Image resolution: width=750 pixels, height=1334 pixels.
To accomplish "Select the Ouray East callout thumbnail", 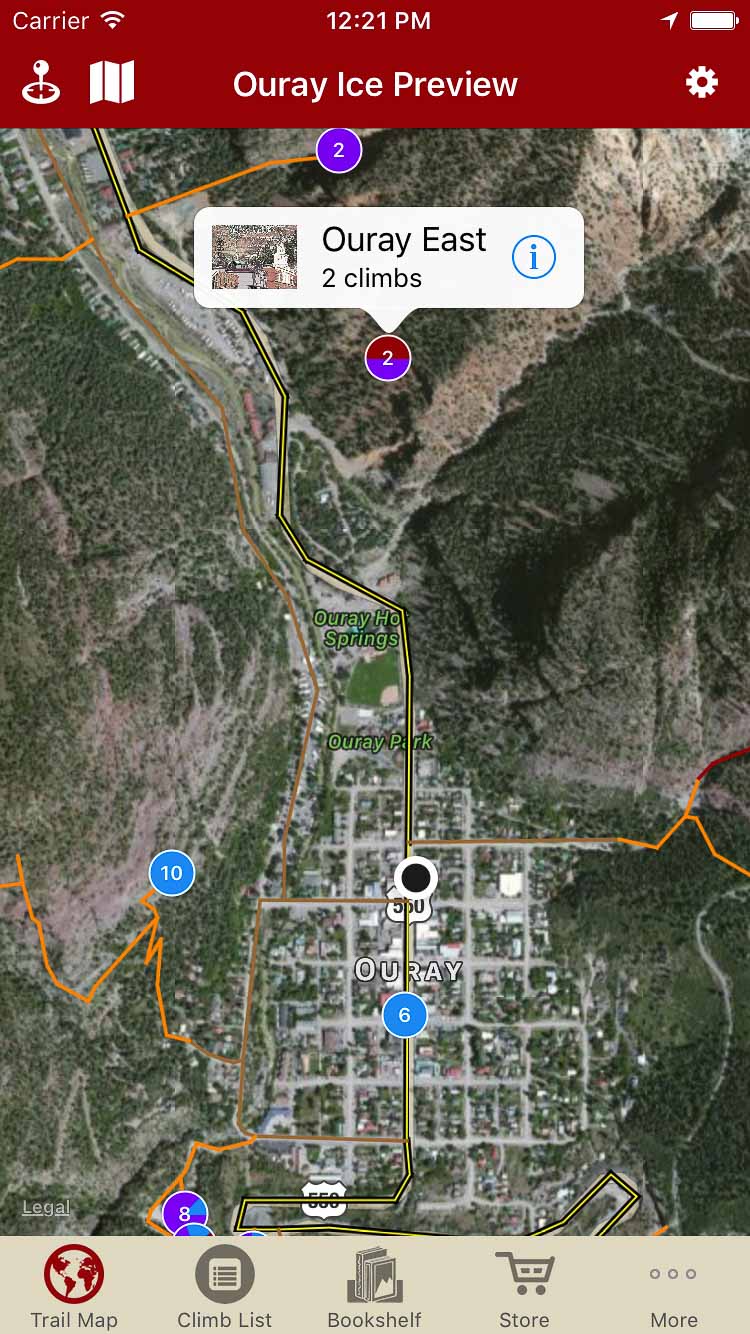I will coord(255,257).
